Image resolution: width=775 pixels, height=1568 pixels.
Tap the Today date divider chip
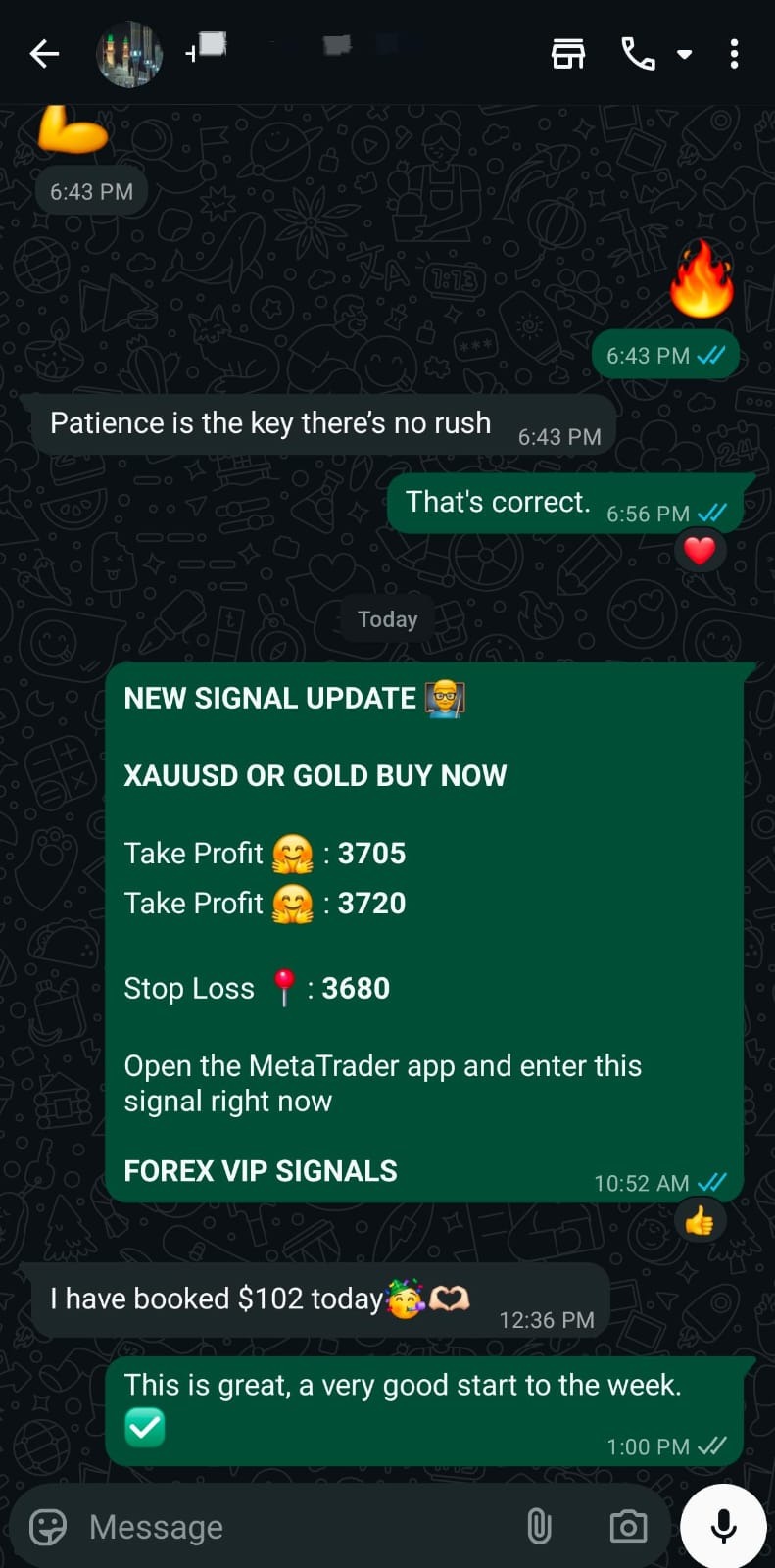(387, 618)
